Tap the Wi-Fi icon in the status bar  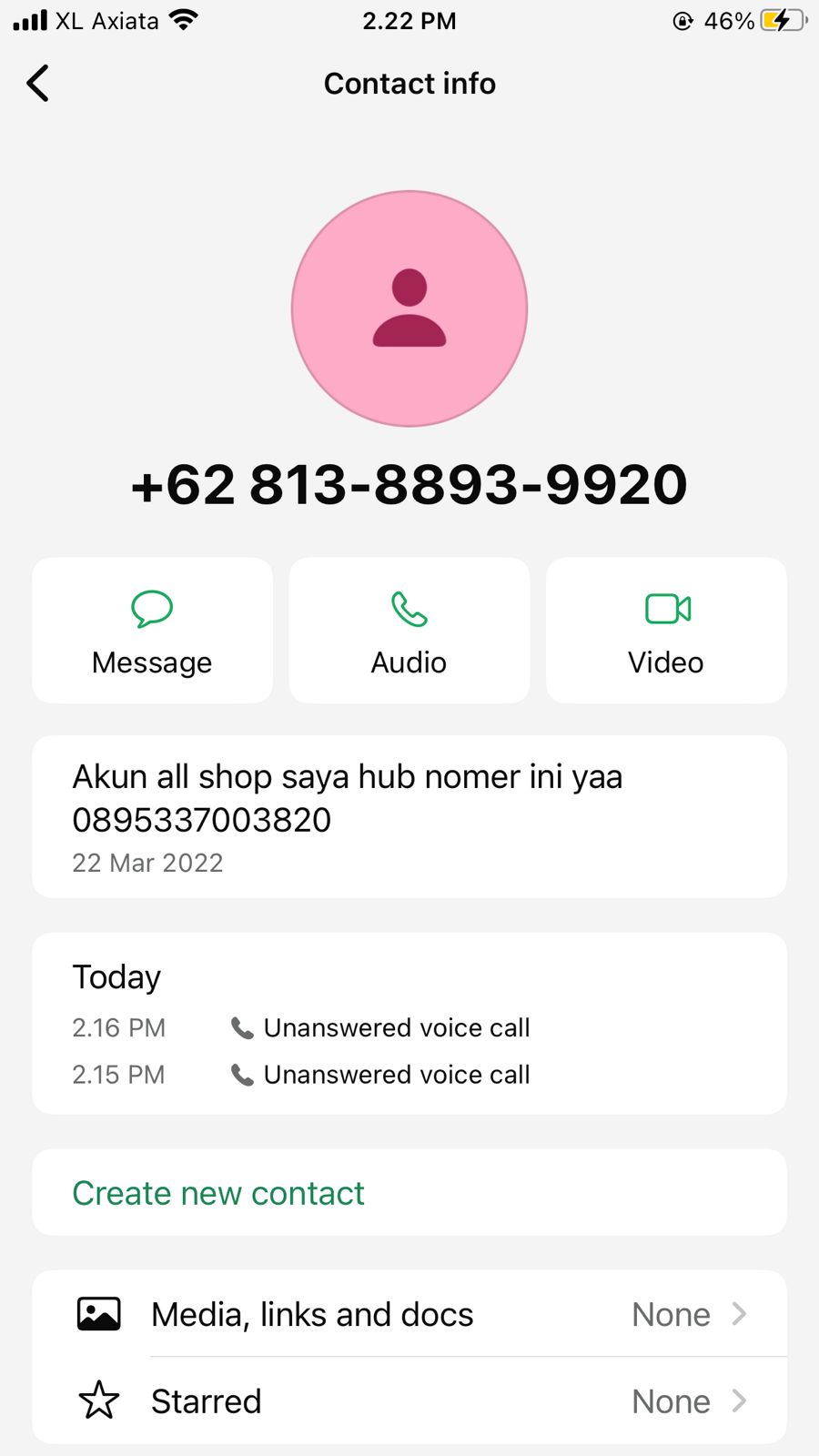coord(184,18)
